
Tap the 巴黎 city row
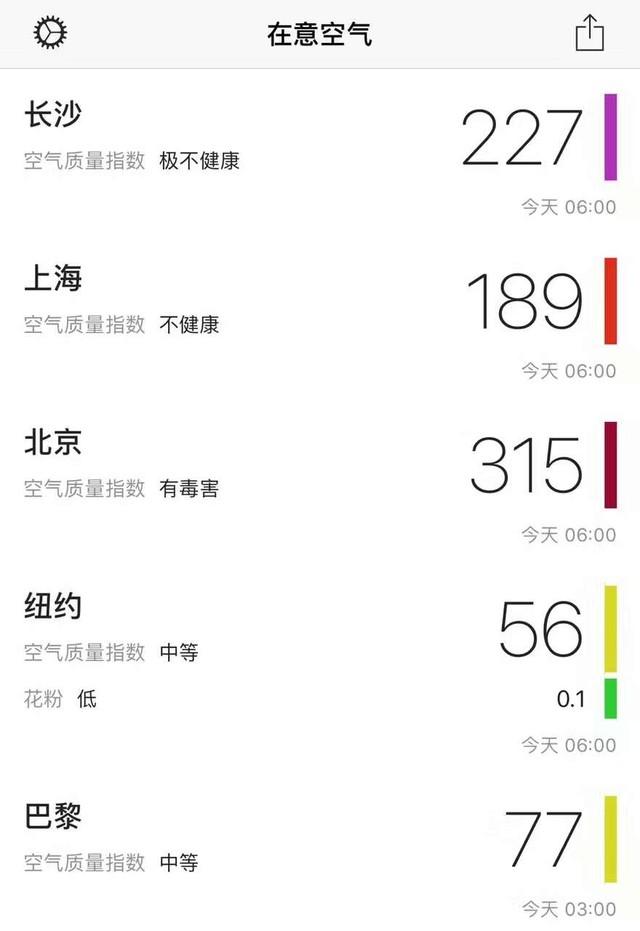click(x=320, y=850)
